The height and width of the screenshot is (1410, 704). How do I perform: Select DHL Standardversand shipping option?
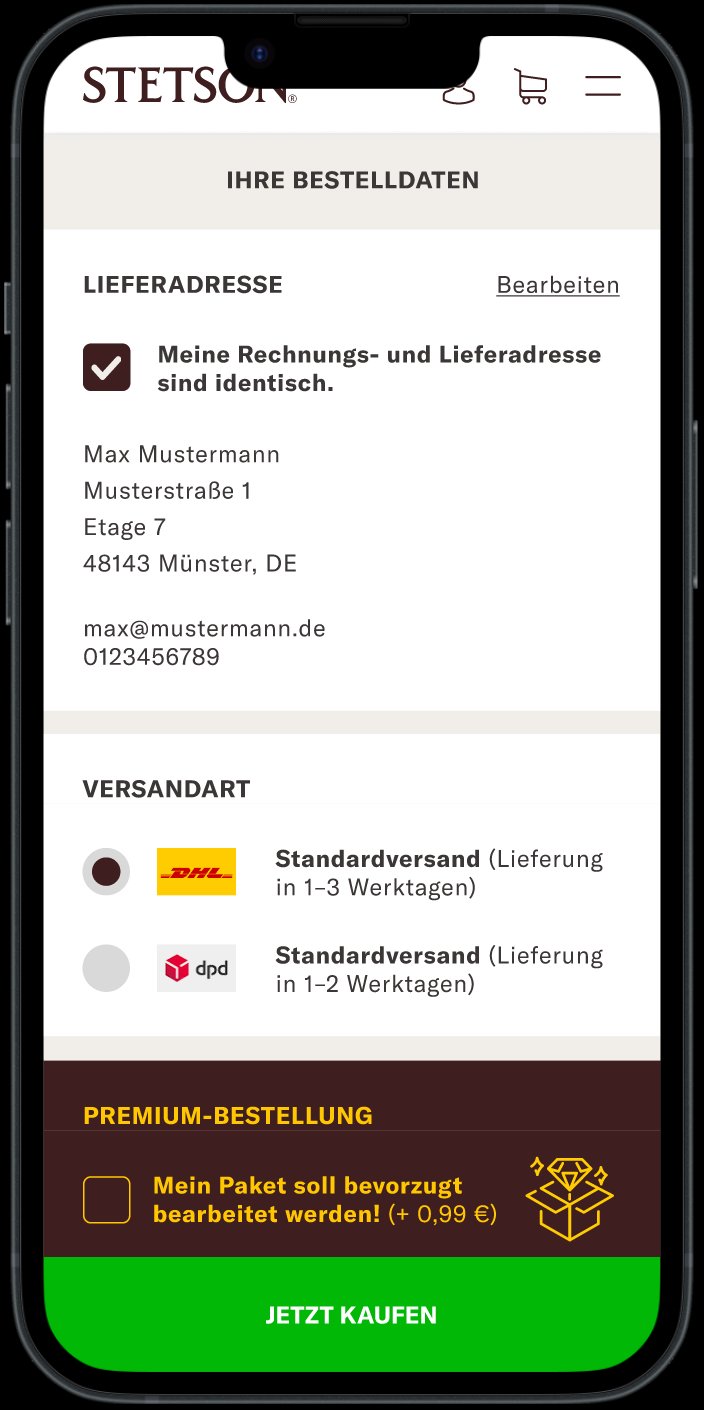pyautogui.click(x=106, y=872)
